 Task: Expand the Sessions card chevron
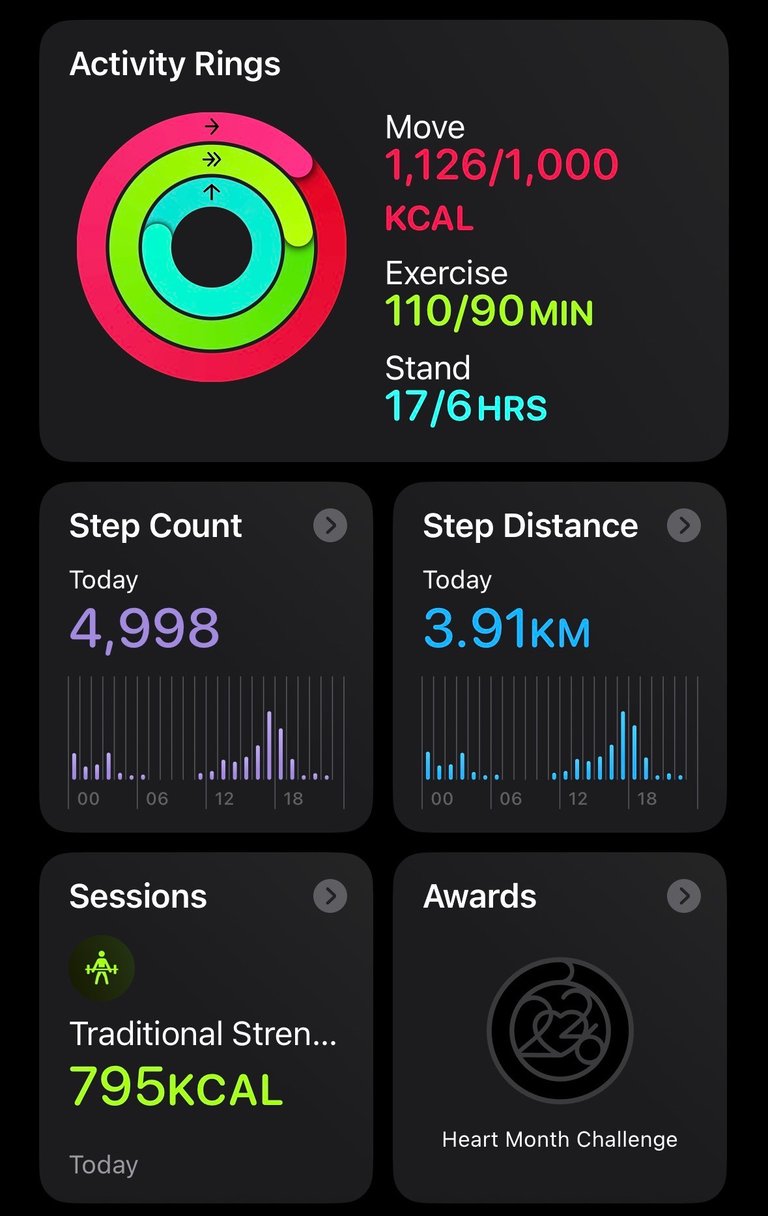(x=330, y=896)
